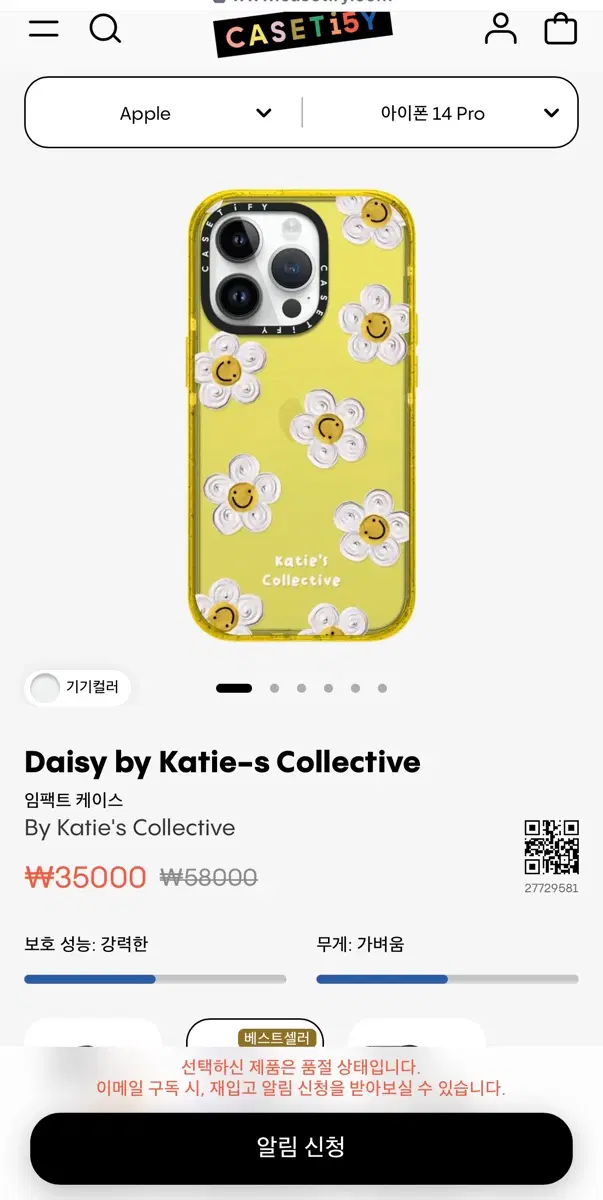The width and height of the screenshot is (603, 1200).
Task: Select the 기기컬러 device color option
Action: (78, 687)
